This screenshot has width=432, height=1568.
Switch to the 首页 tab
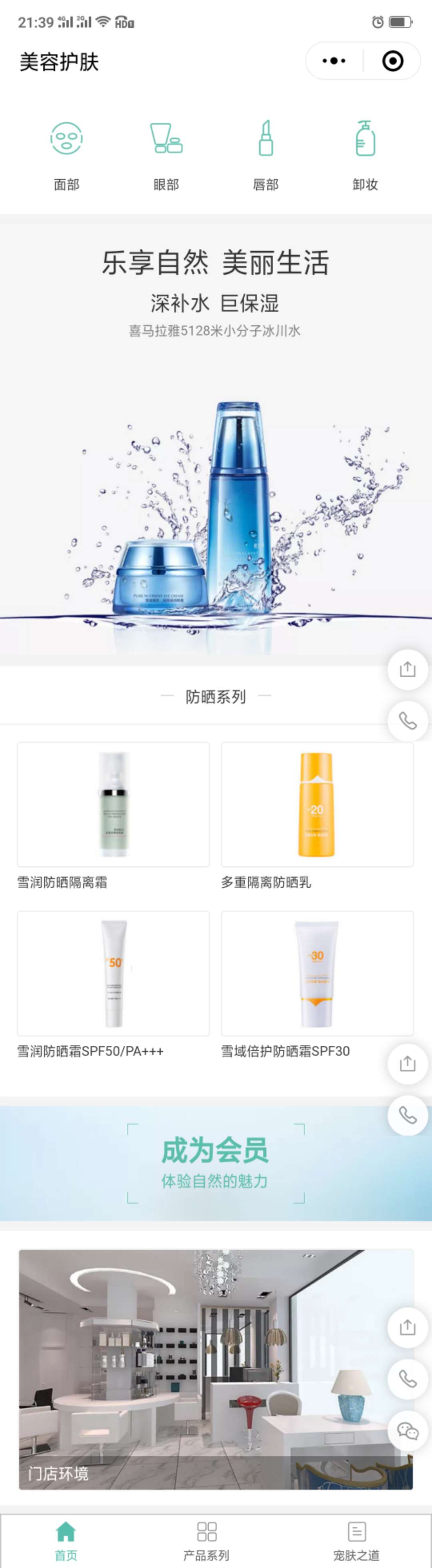coord(66,1540)
